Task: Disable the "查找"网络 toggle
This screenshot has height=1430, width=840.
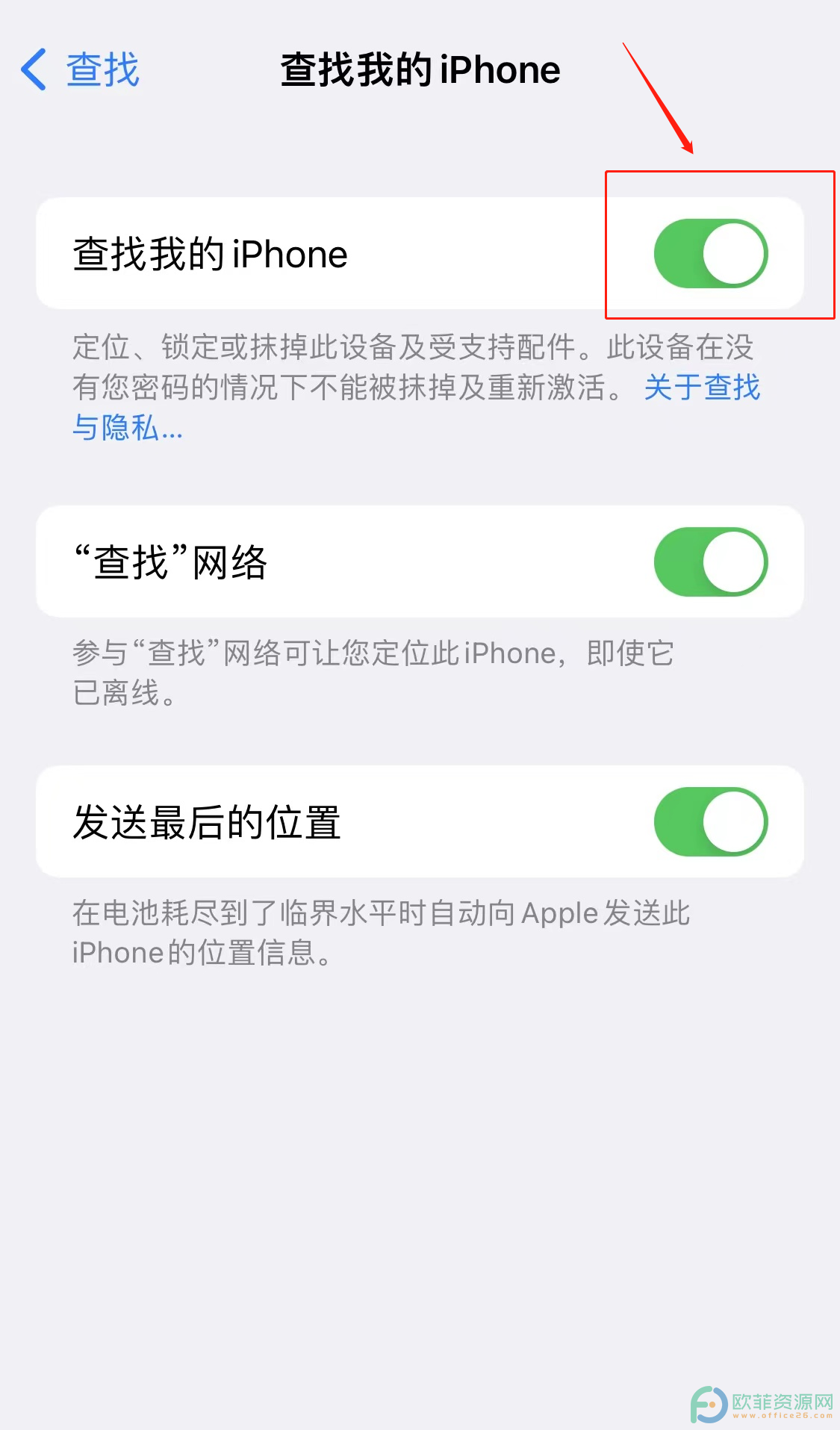Action: pyautogui.click(x=711, y=562)
